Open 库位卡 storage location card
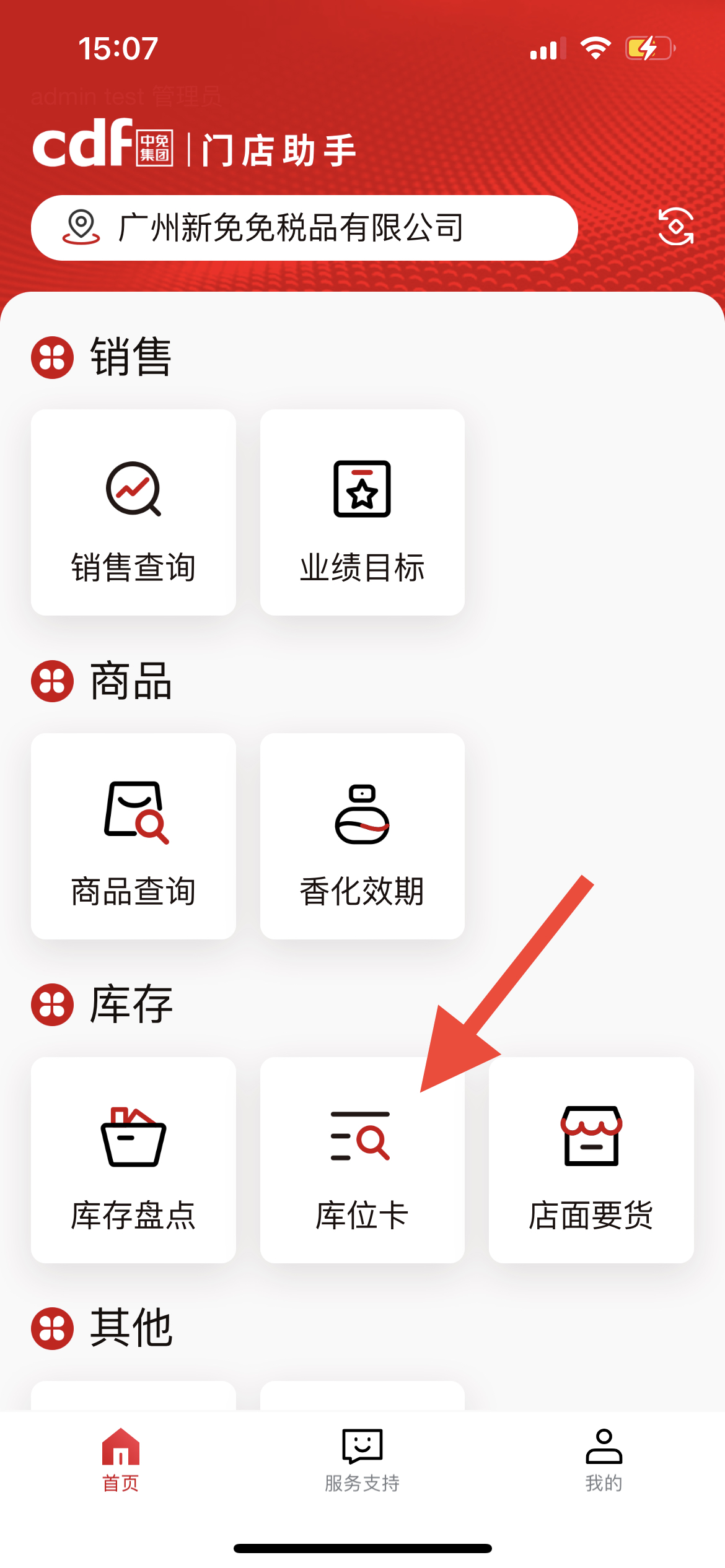Viewport: 725px width, 1568px height. [362, 1160]
